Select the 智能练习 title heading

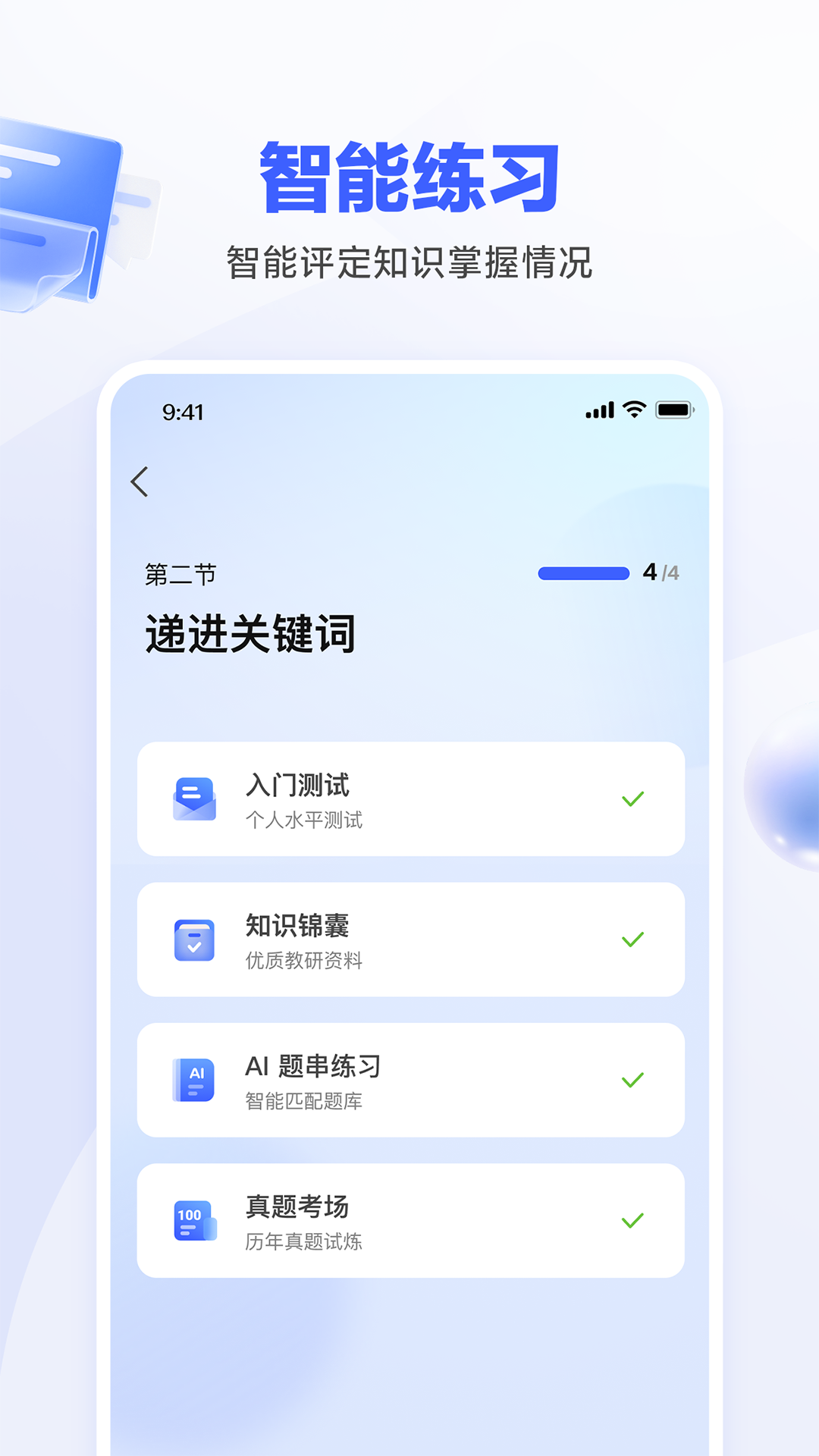(409, 173)
